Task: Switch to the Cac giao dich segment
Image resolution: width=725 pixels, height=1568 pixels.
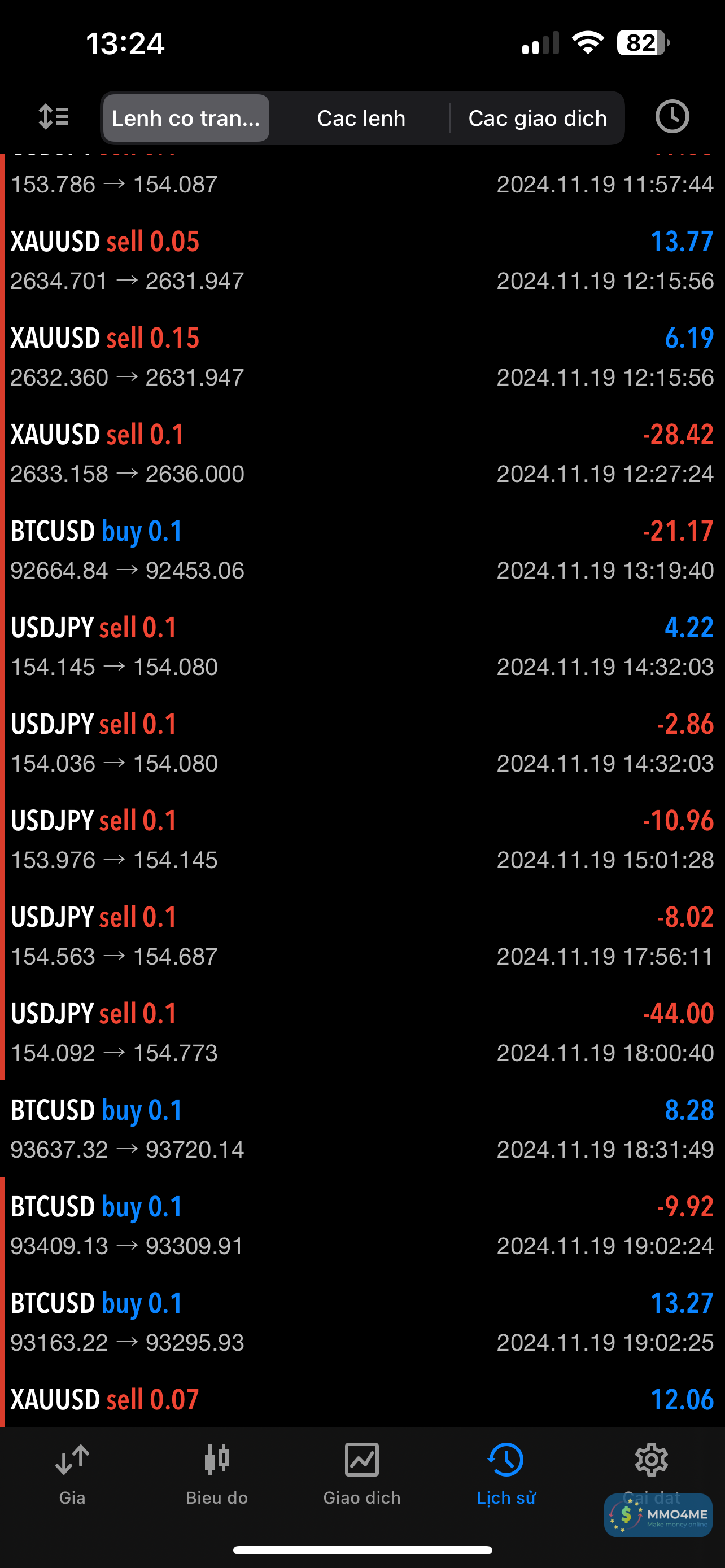Action: (x=537, y=118)
